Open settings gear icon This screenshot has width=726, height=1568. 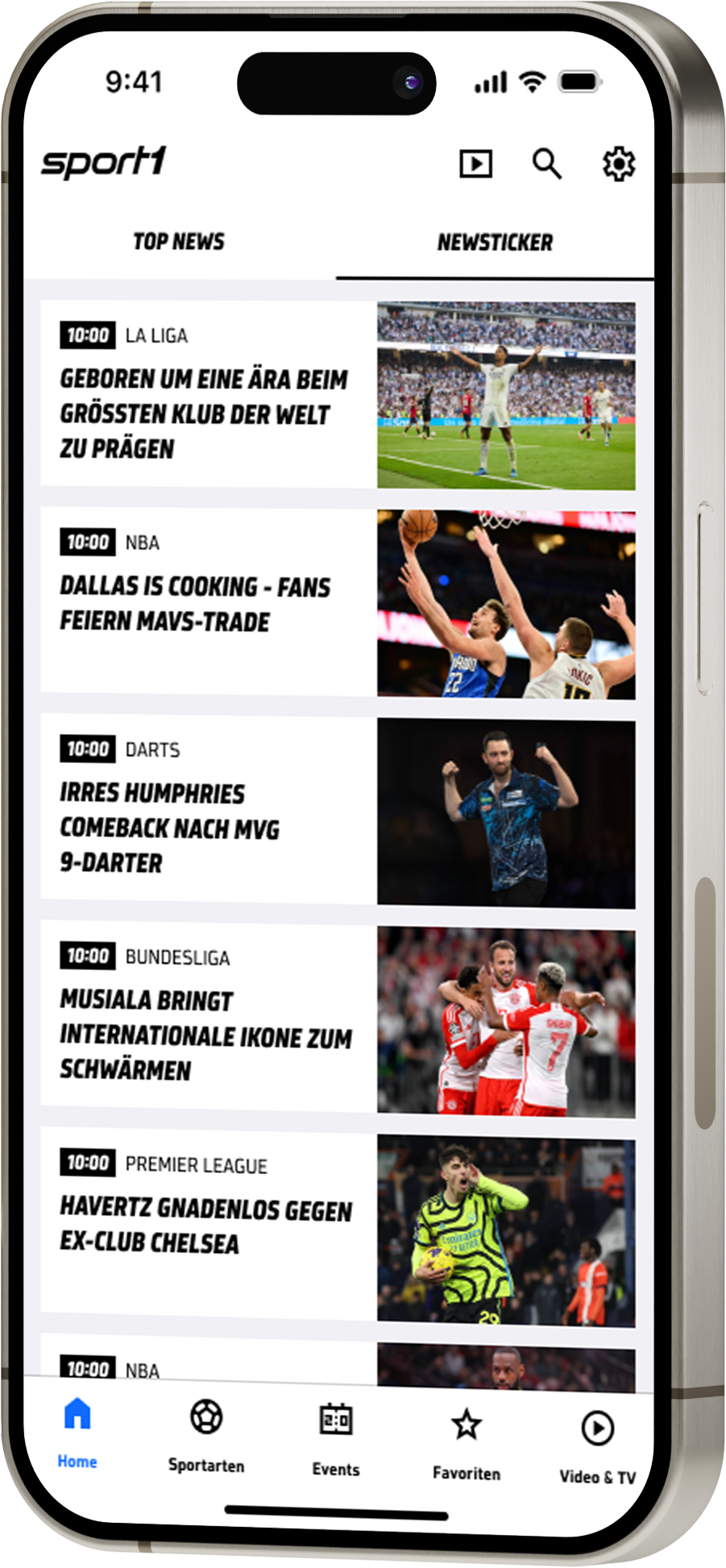pyautogui.click(x=618, y=164)
